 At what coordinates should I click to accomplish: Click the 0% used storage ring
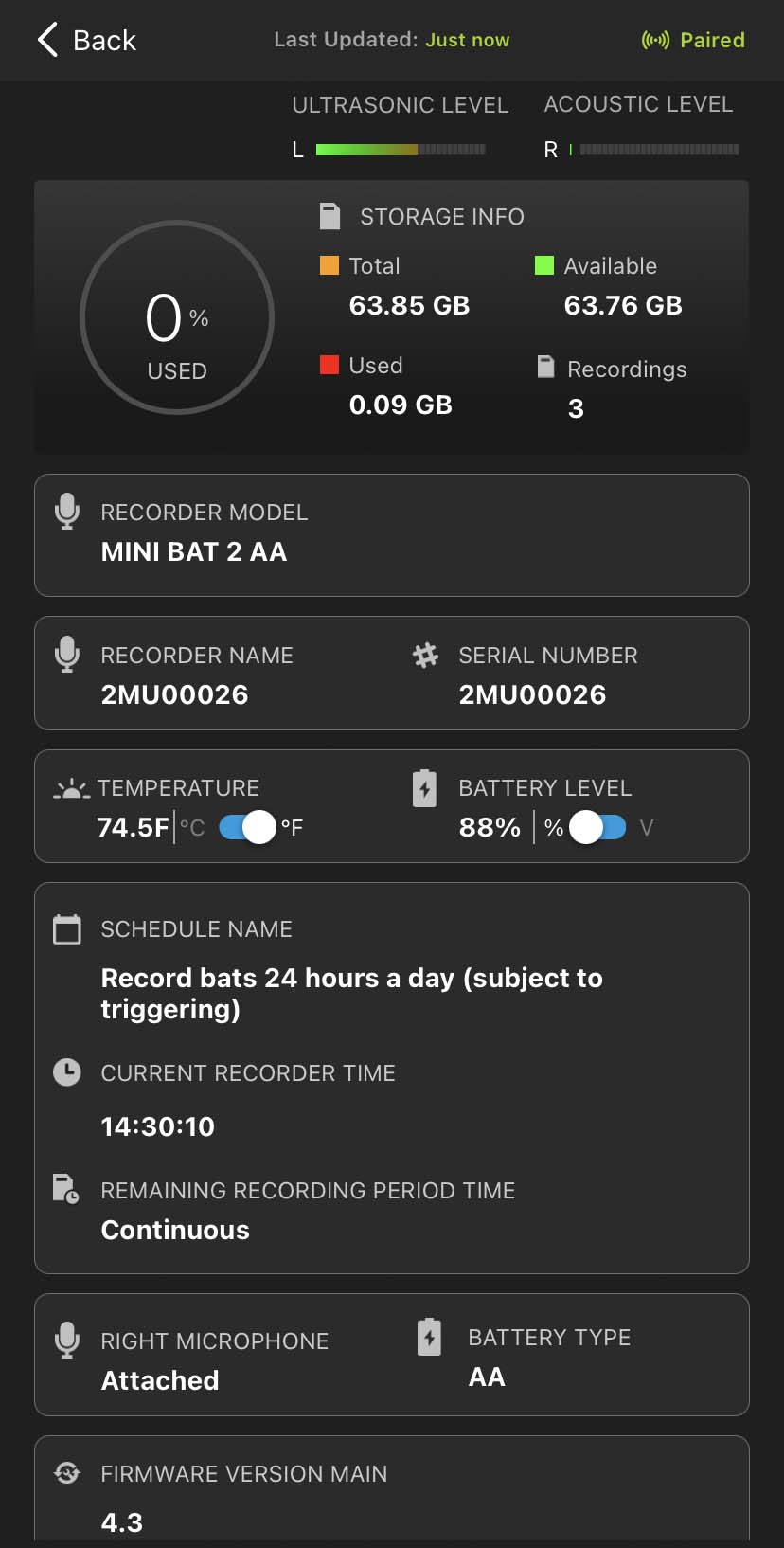click(176, 318)
